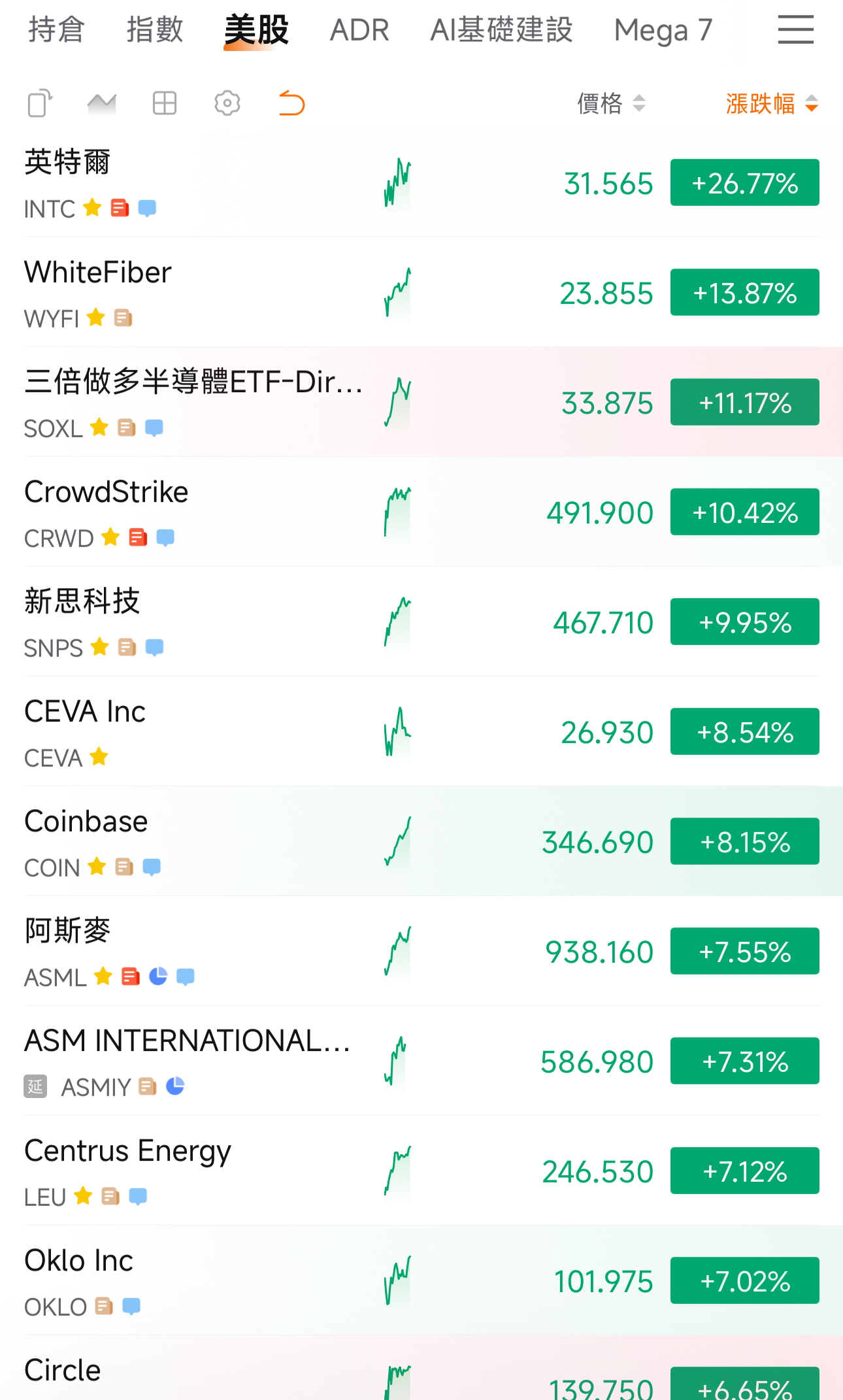Open the ADR tab
Image resolution: width=843 pixels, height=1400 pixels.
(x=359, y=30)
